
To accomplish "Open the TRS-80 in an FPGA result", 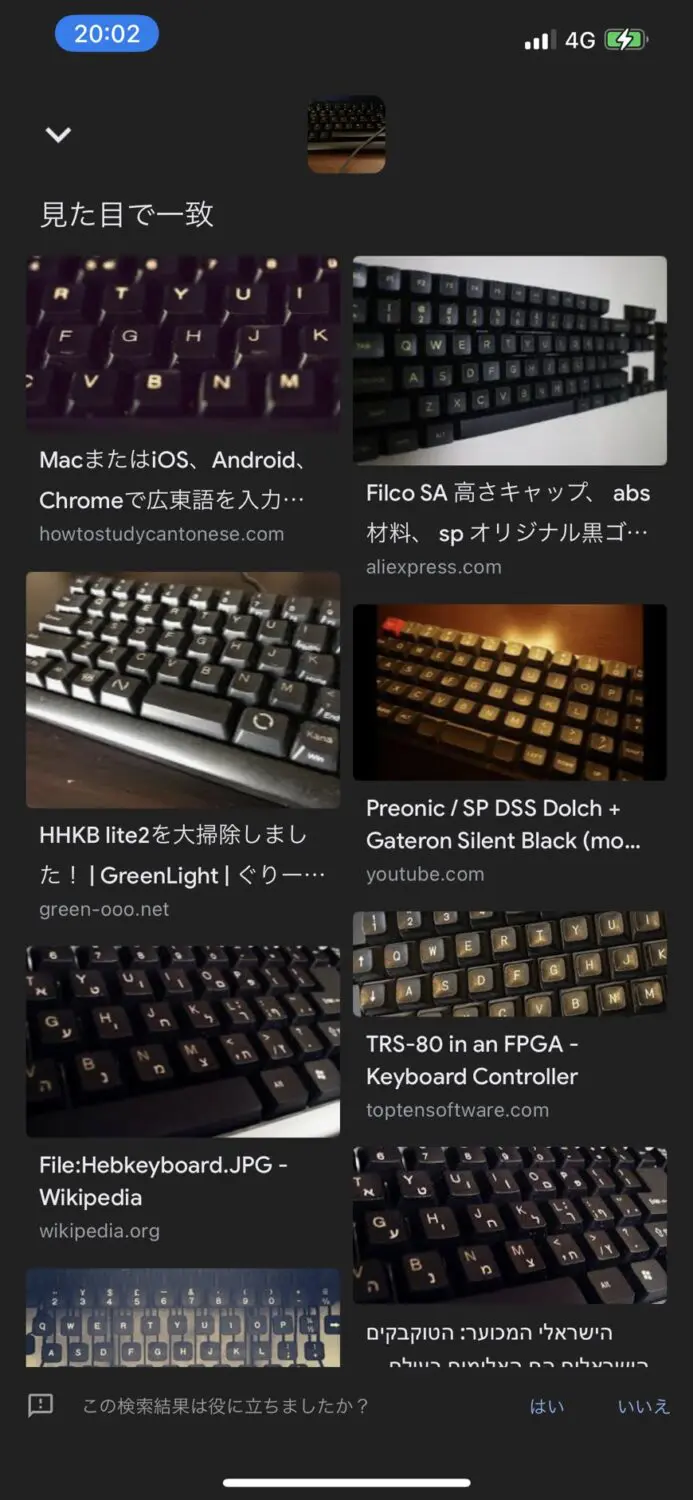I will click(509, 964).
